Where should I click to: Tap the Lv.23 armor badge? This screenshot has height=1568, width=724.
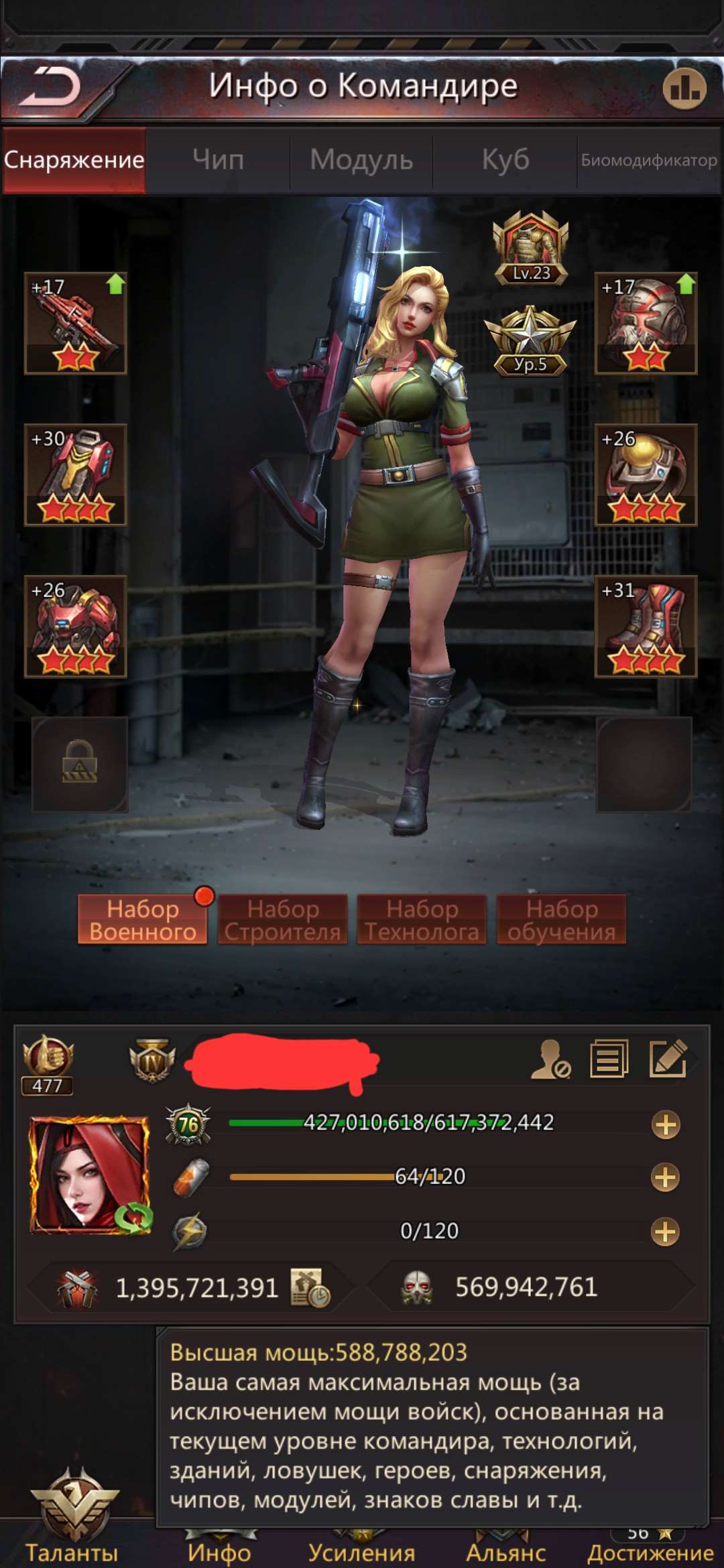coord(531,248)
